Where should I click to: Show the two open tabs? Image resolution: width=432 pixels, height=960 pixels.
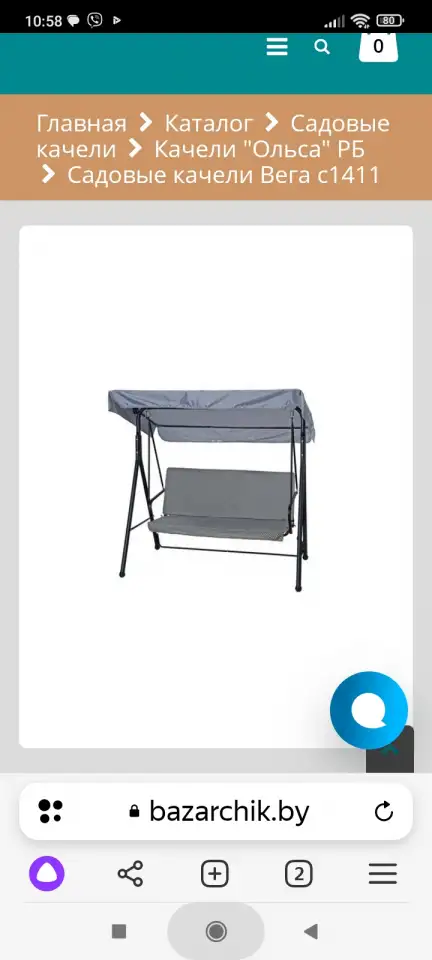299,874
